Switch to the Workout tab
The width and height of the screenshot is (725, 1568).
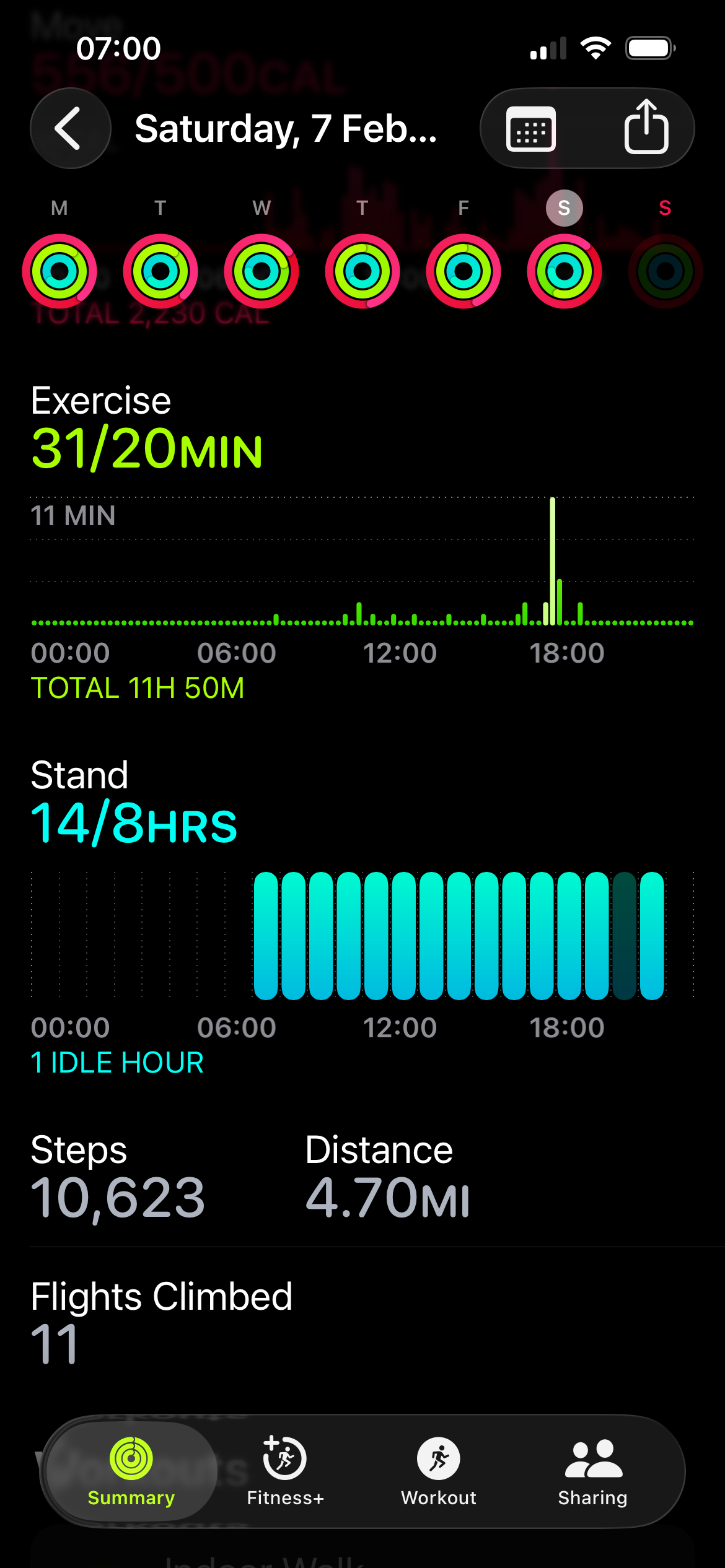click(x=439, y=1471)
